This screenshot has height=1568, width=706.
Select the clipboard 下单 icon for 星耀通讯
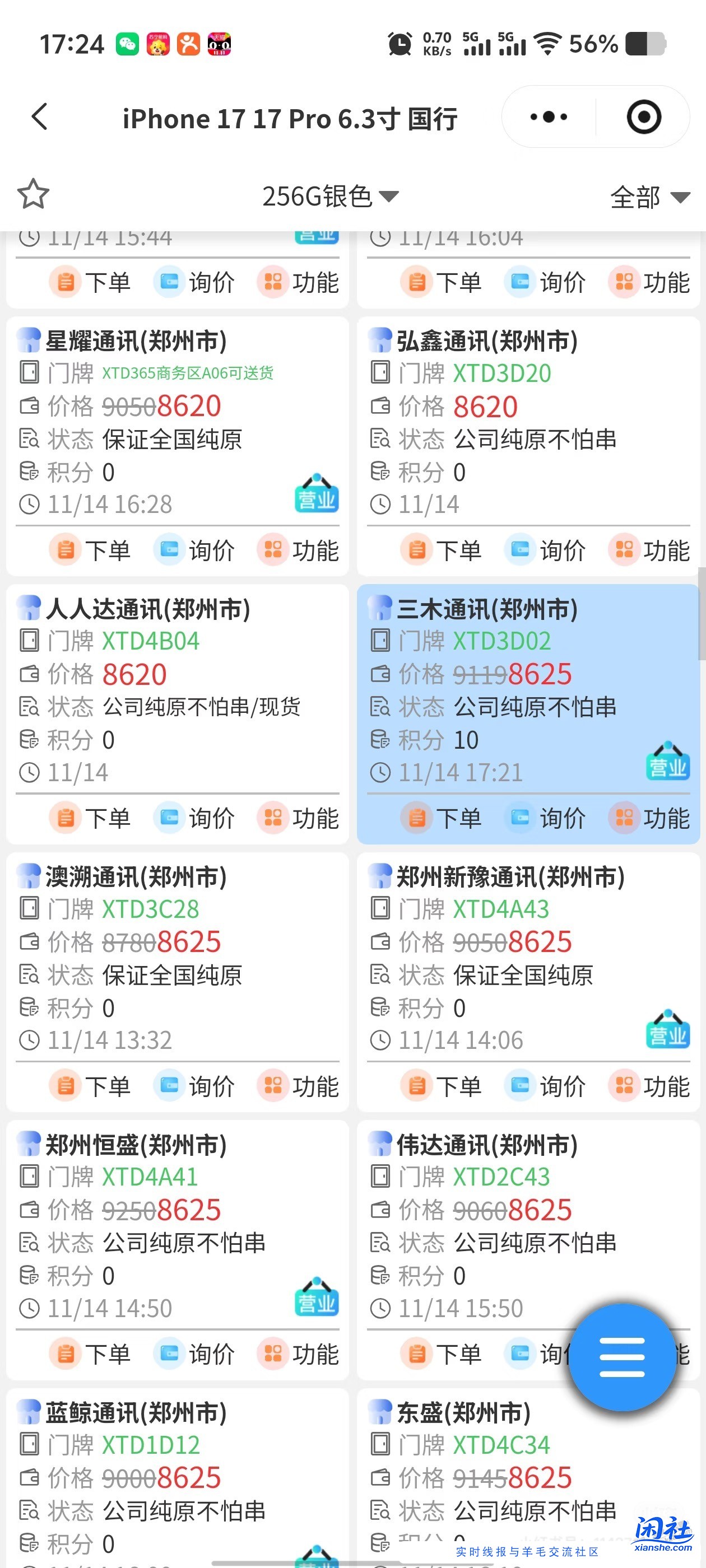click(66, 549)
